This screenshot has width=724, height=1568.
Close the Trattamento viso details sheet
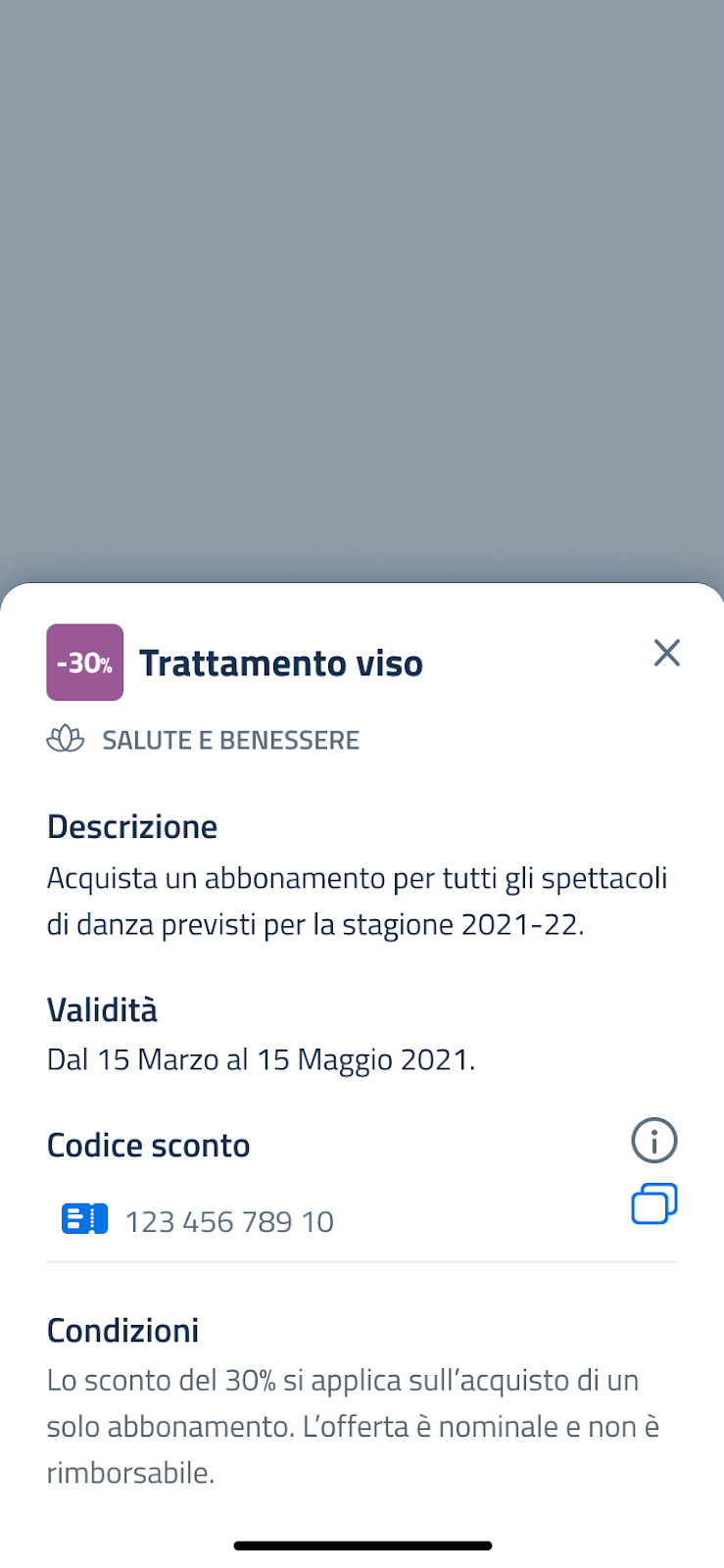666,653
